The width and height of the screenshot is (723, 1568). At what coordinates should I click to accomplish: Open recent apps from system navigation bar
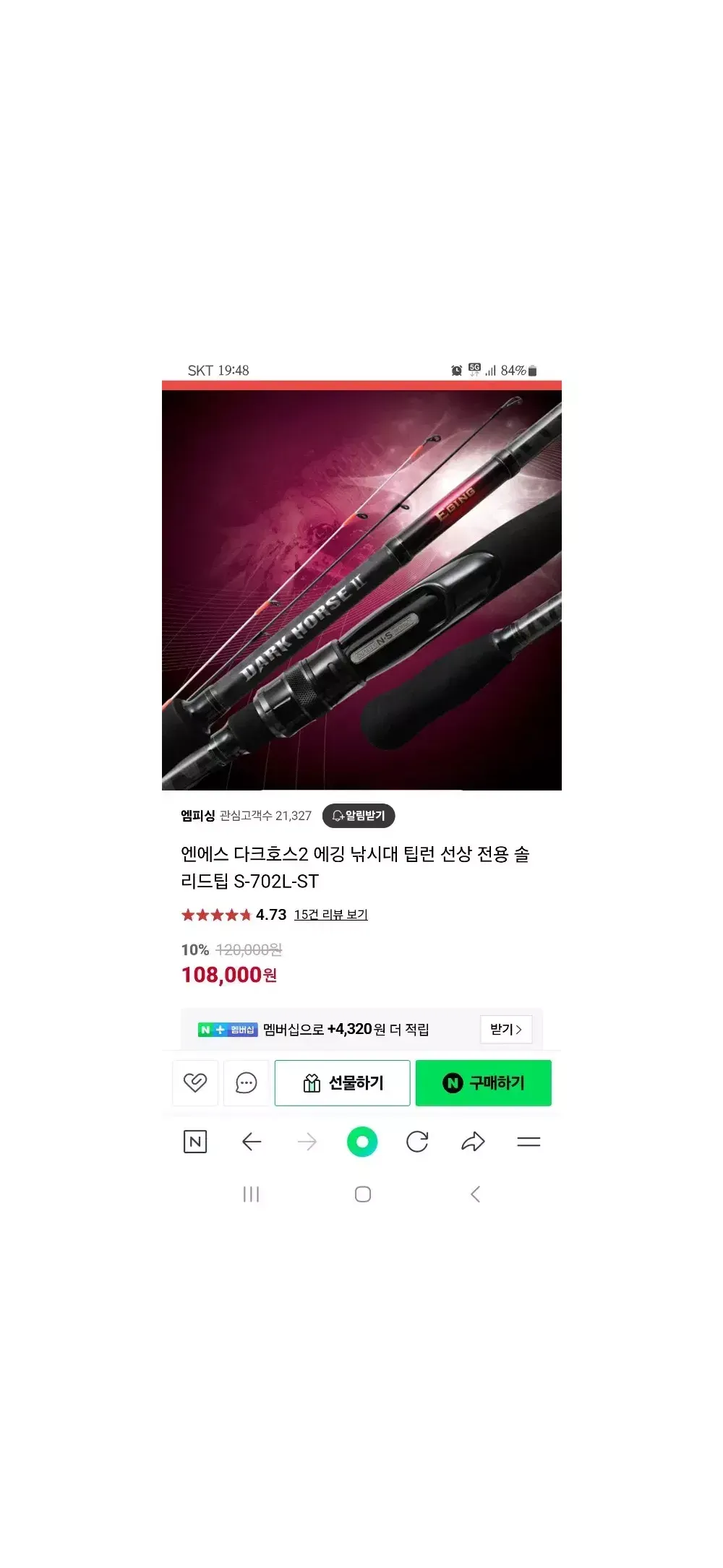[x=251, y=1194]
